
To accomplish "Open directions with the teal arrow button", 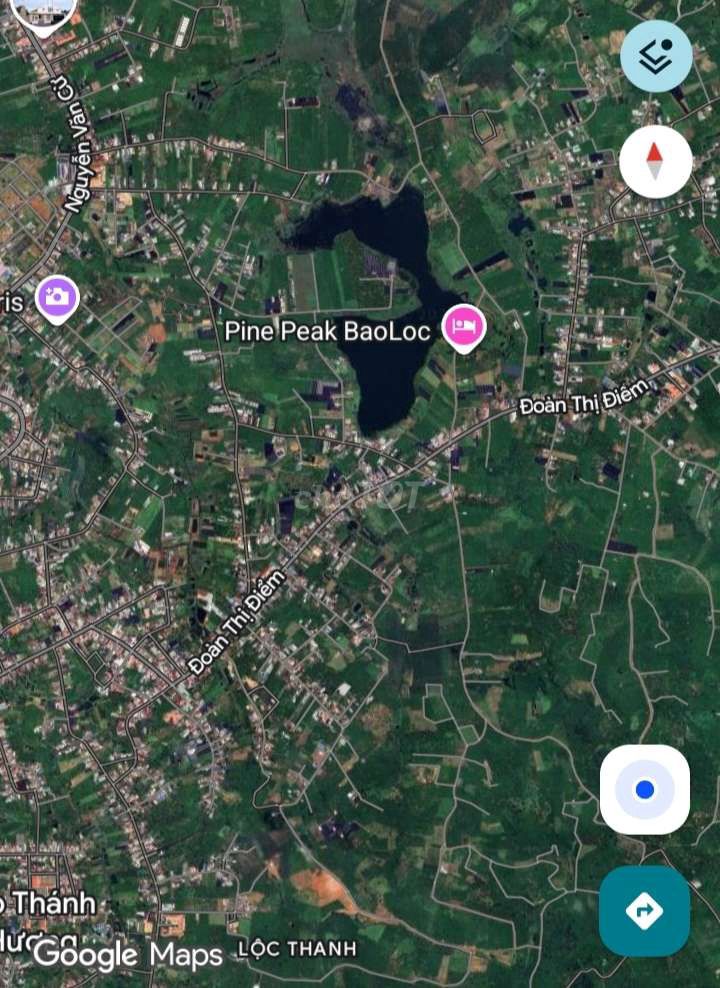I will 644,911.
